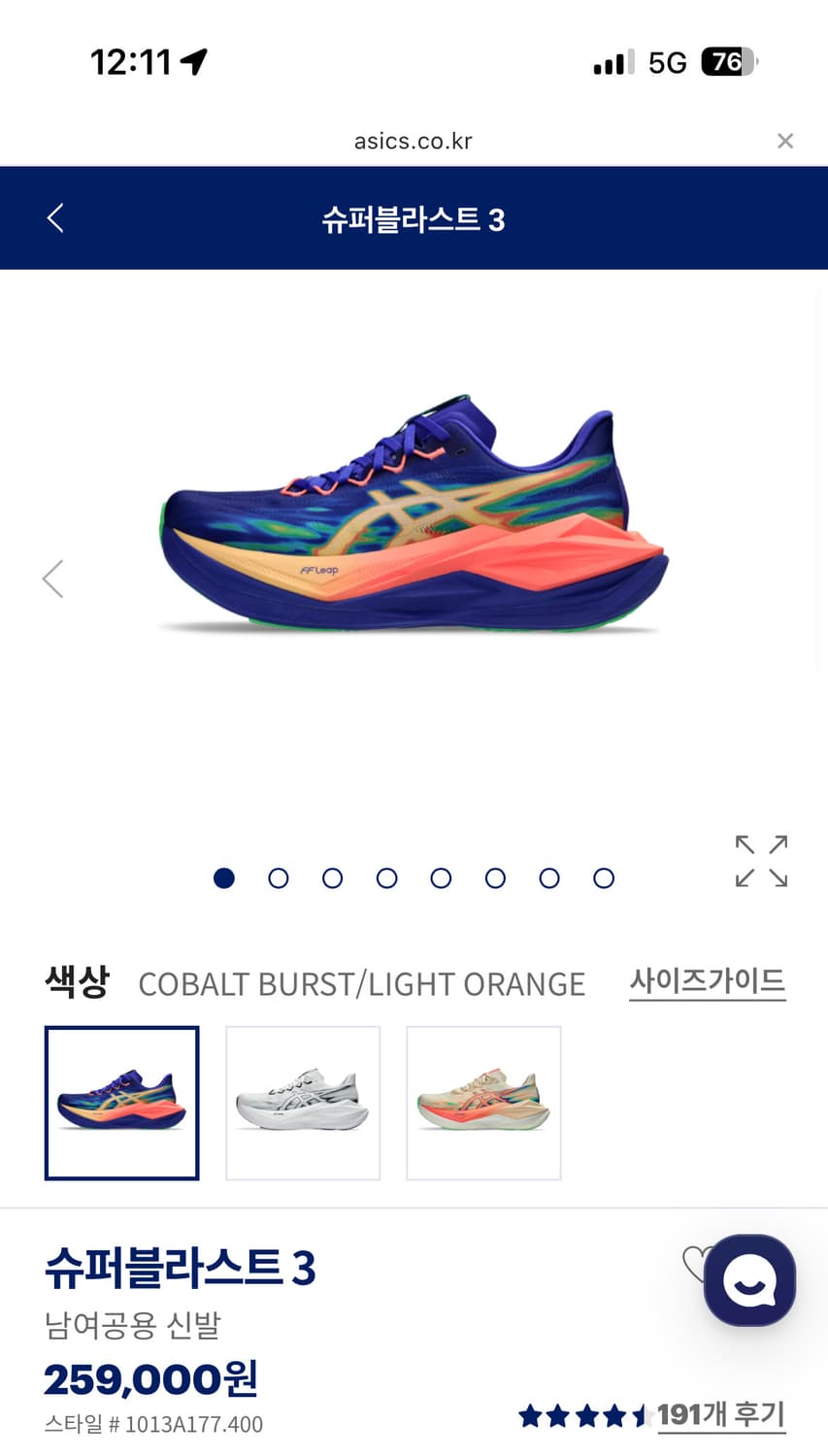This screenshot has width=828, height=1456.
Task: Select the beige colorway thumbnail
Action: [482, 1103]
